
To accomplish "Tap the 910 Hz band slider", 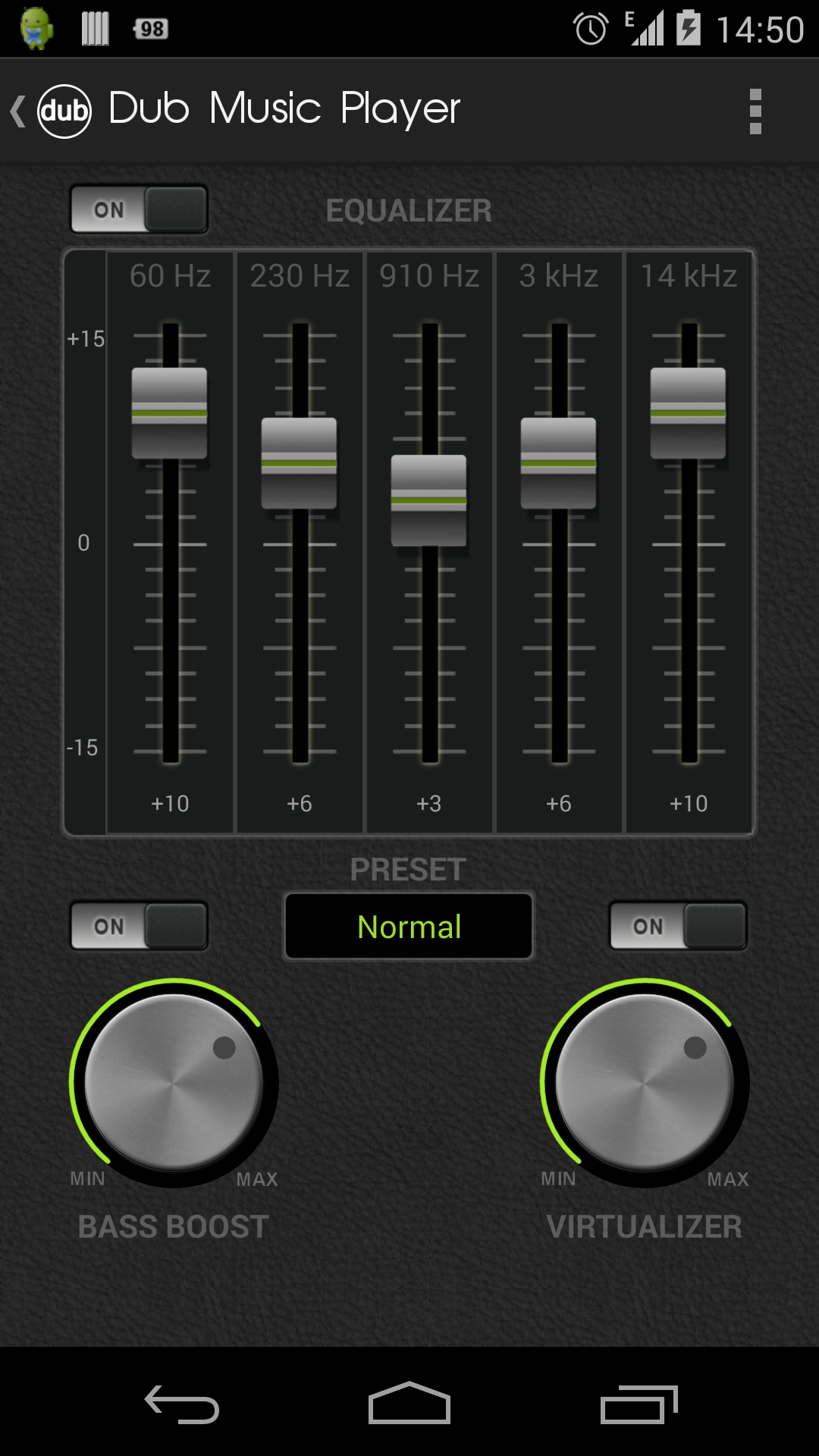I will (429, 500).
